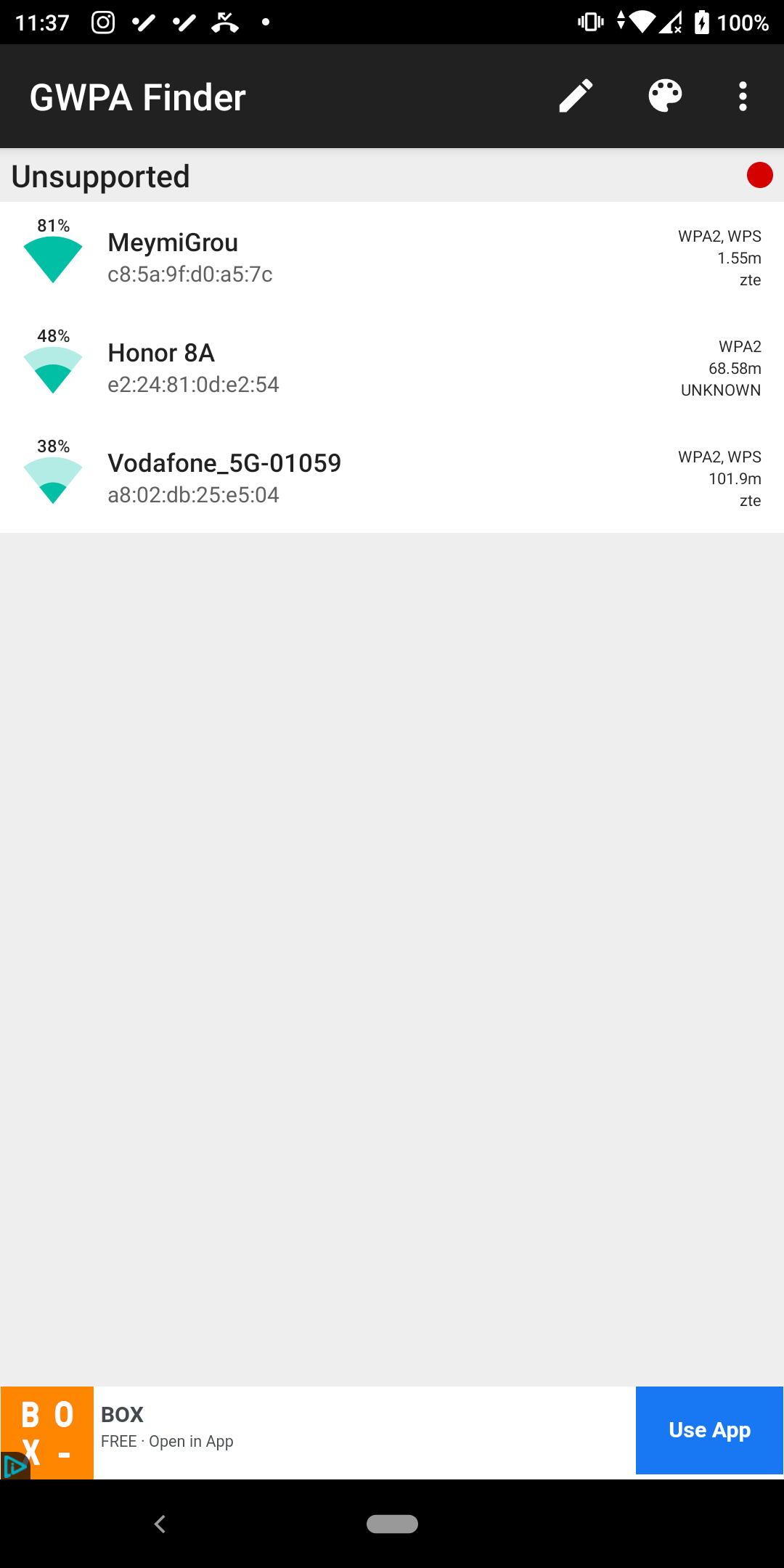This screenshot has width=784, height=1568.
Task: Open the theme palette icon
Action: click(x=664, y=95)
